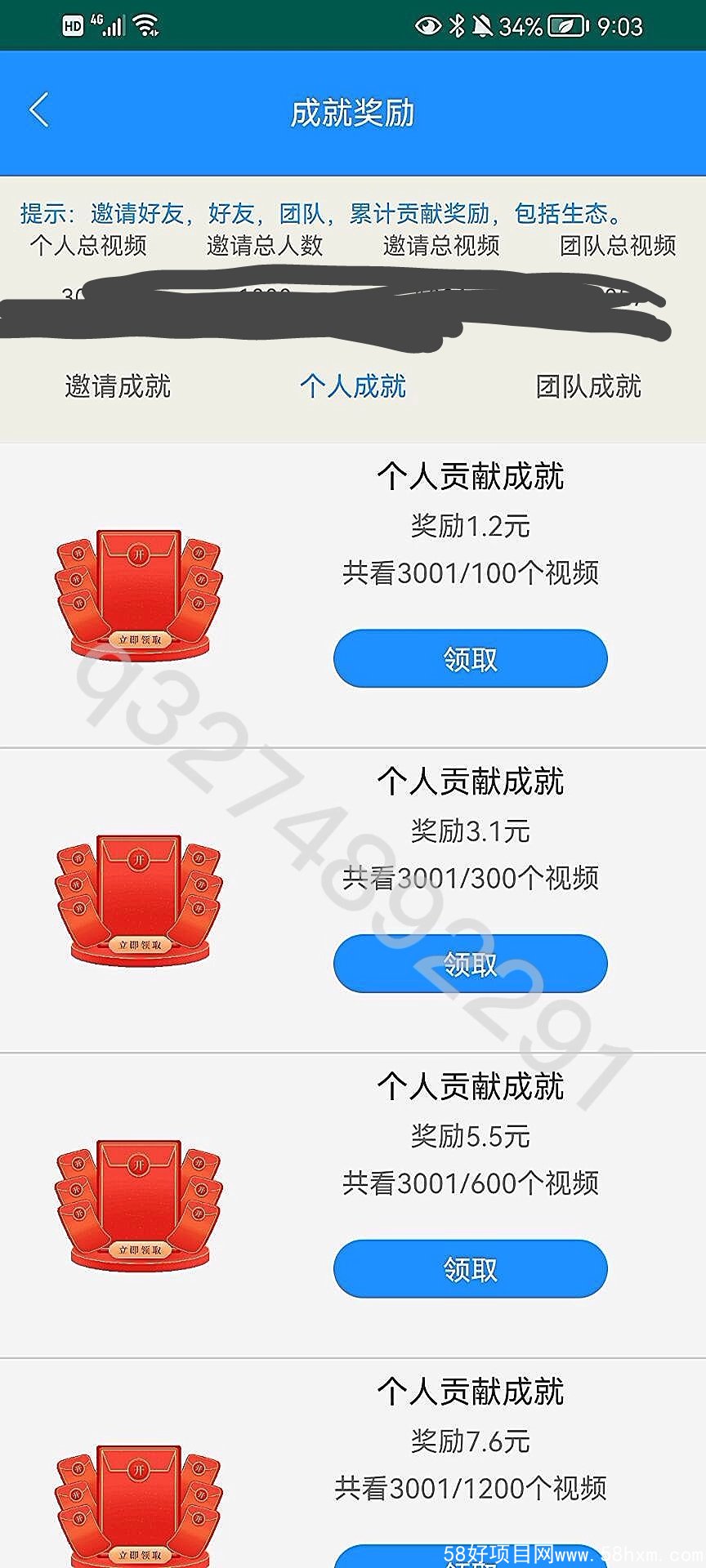This screenshot has height=1568, width=706.
Task: Claim the 1.2元 reward with 领取
Action: [x=470, y=658]
